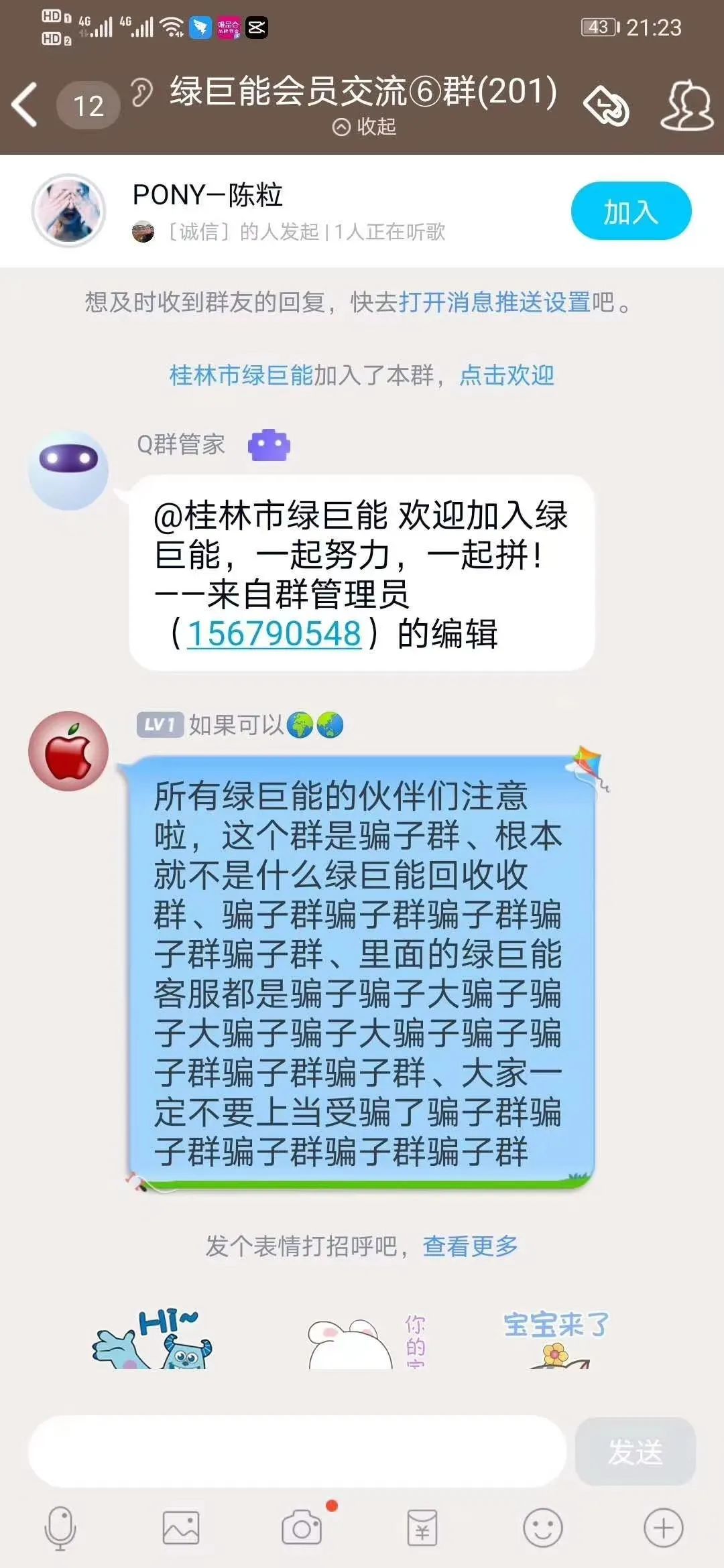Focus the message text input box
This screenshot has height=1568, width=724.
click(x=296, y=1451)
